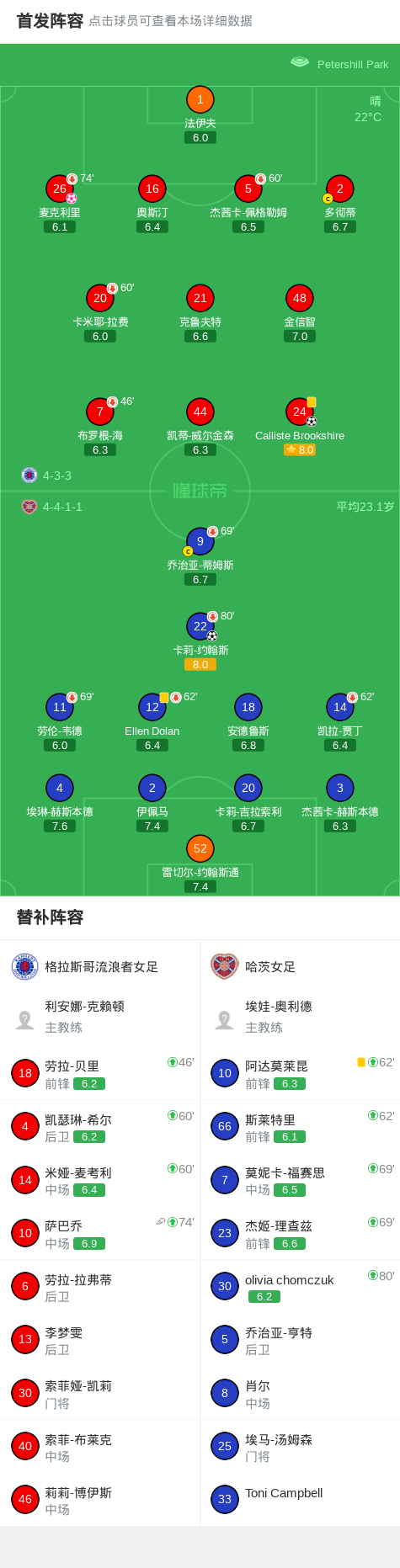400x1568 pixels.
Task: Open olivia chomczuk number 30 row
Action: click(x=300, y=1286)
